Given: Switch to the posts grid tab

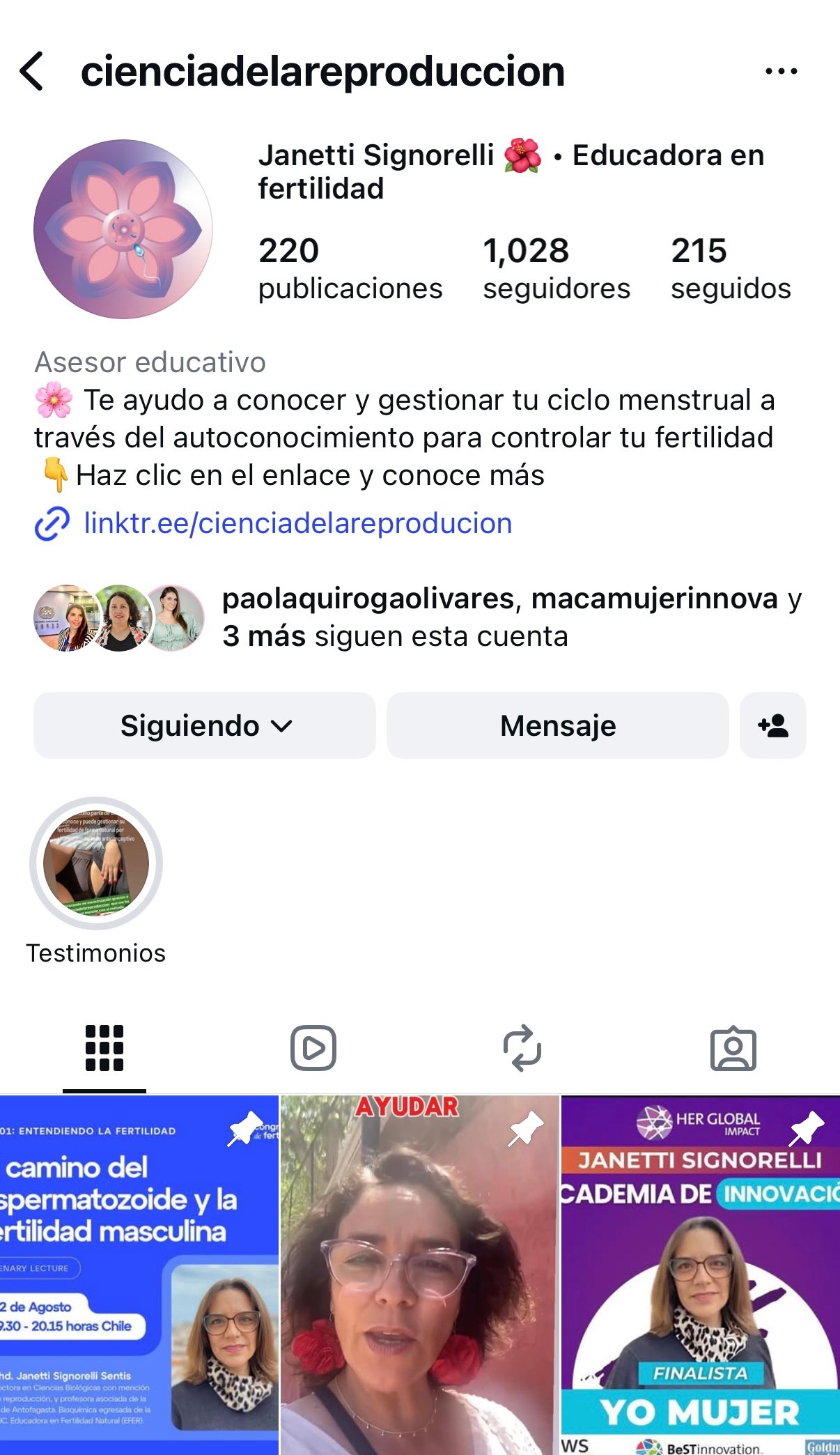Looking at the screenshot, I should 104,1048.
